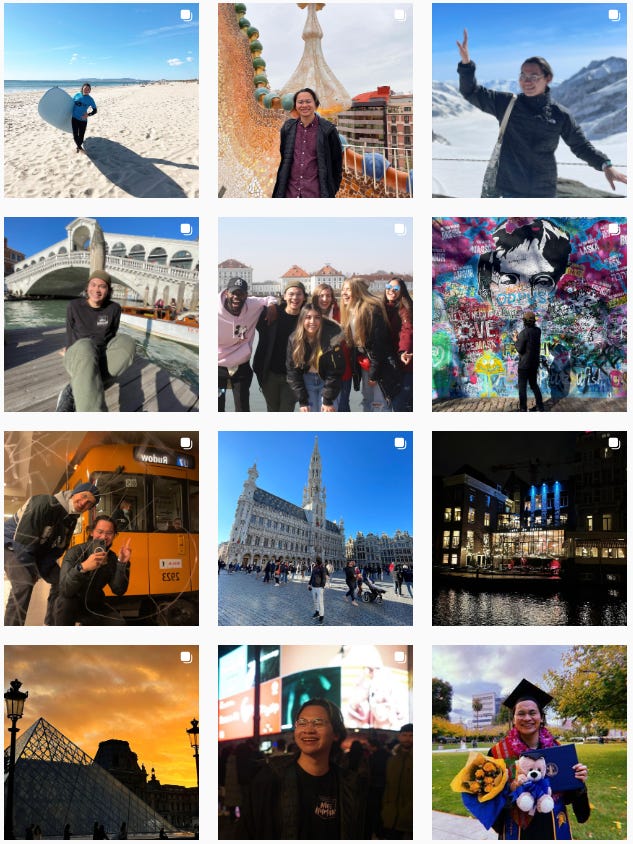View the glass pyramid sunset post

click(x=101, y=741)
